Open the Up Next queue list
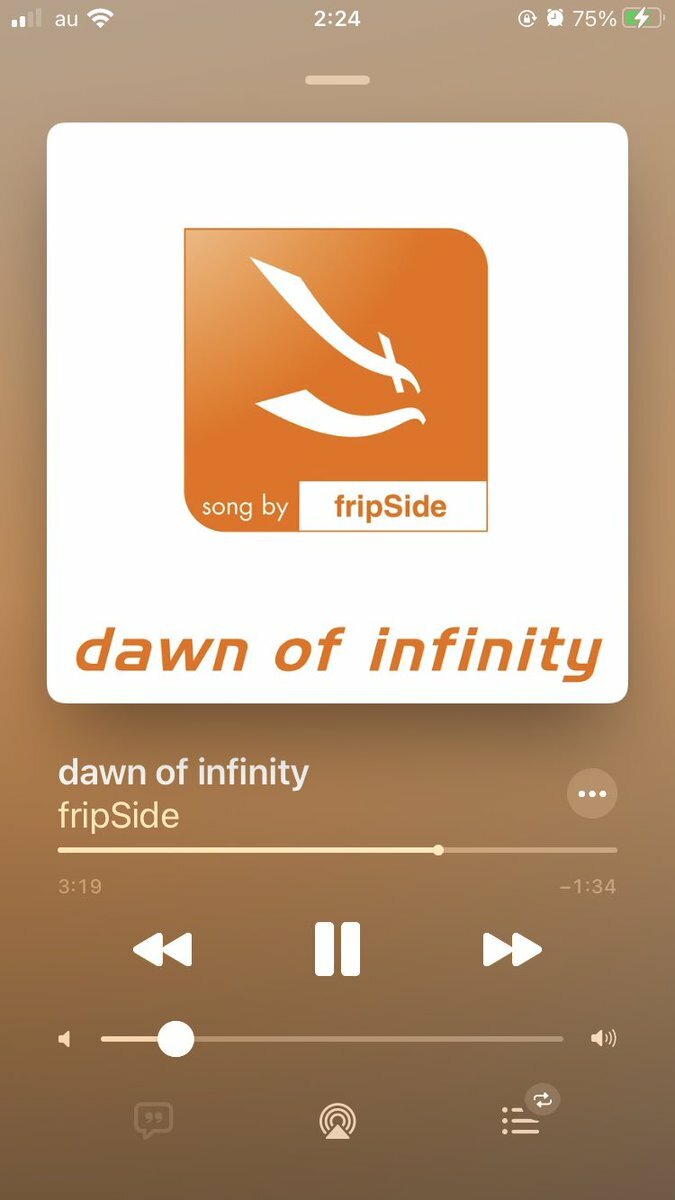Viewport: 675px width, 1200px height. click(x=520, y=1121)
